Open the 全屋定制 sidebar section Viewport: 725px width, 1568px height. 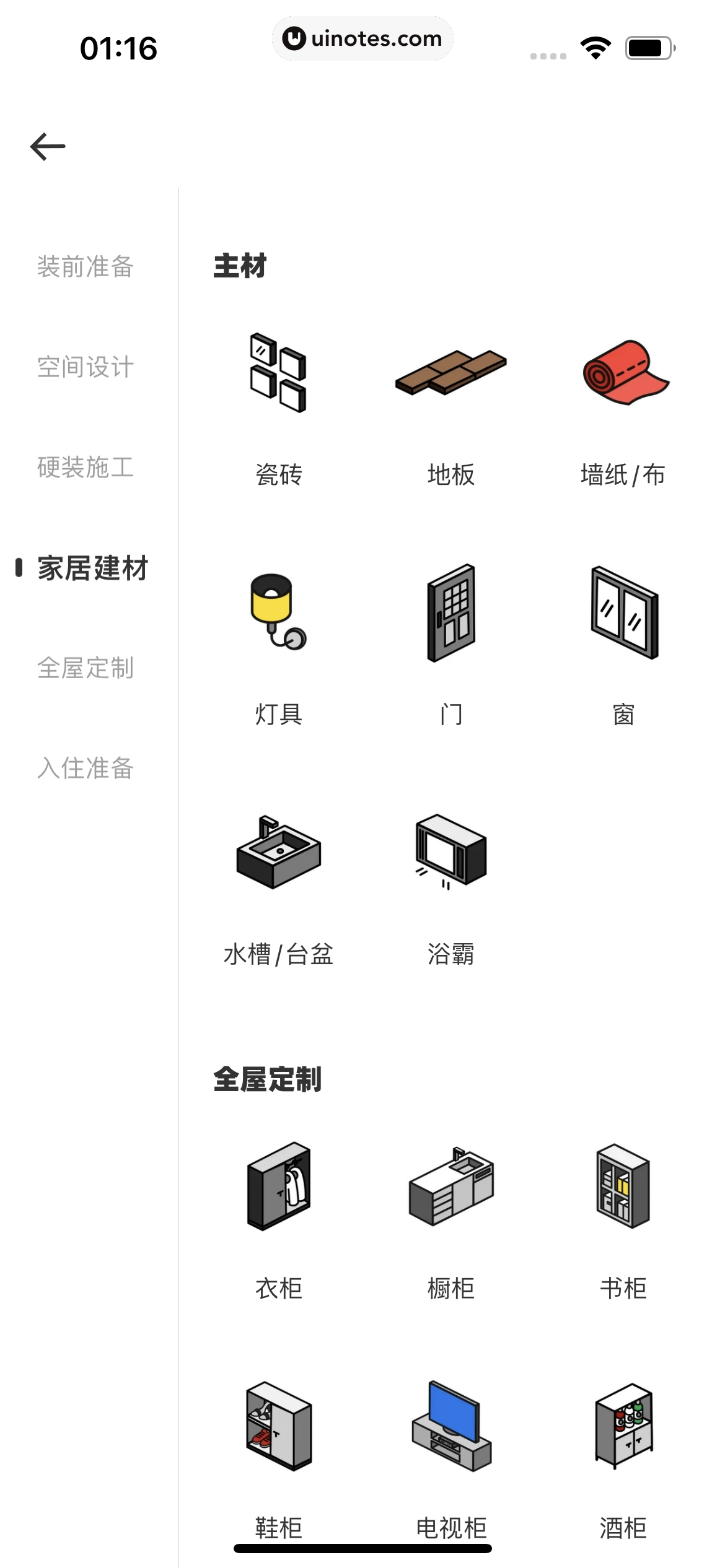point(85,669)
